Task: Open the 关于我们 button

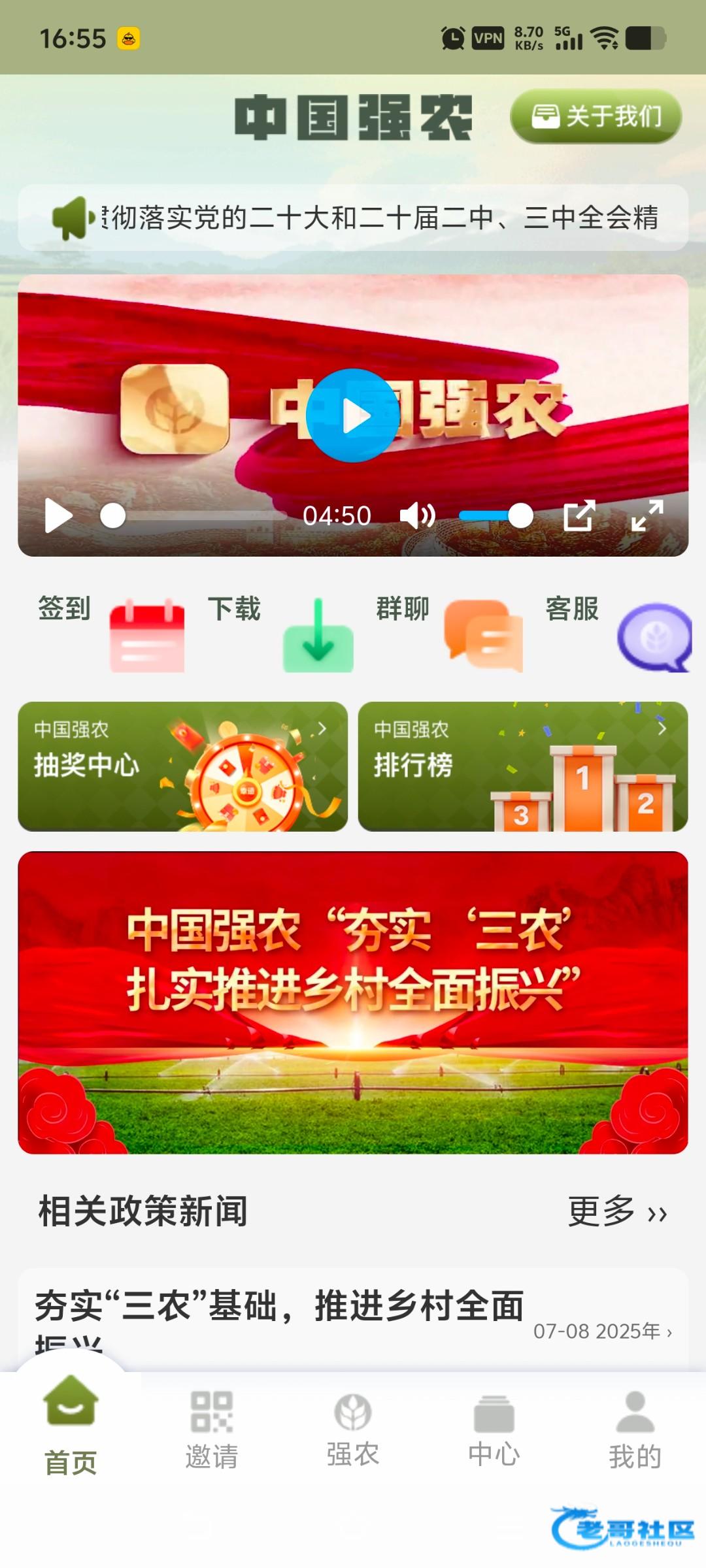Action: [x=596, y=117]
